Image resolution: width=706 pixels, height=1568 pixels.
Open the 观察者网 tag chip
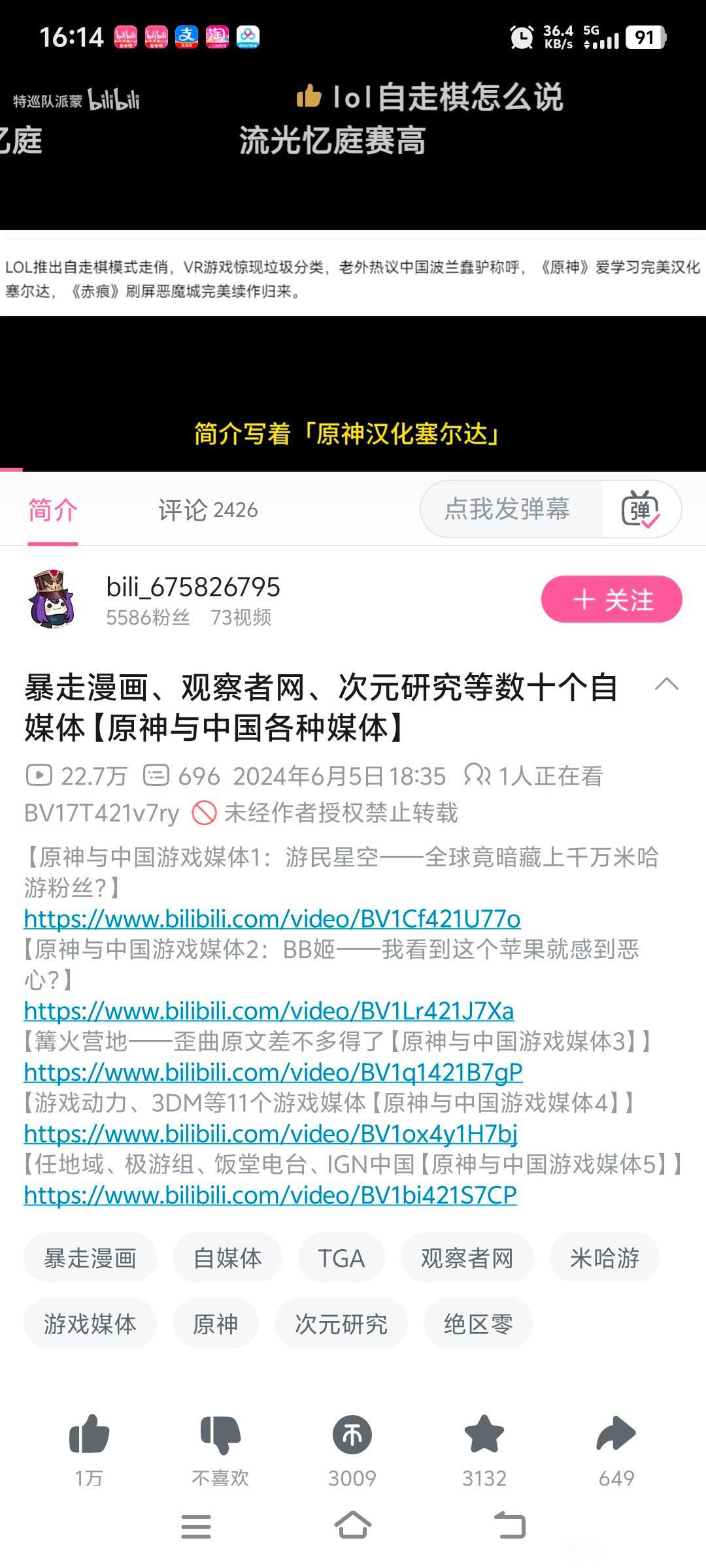coord(467,1258)
